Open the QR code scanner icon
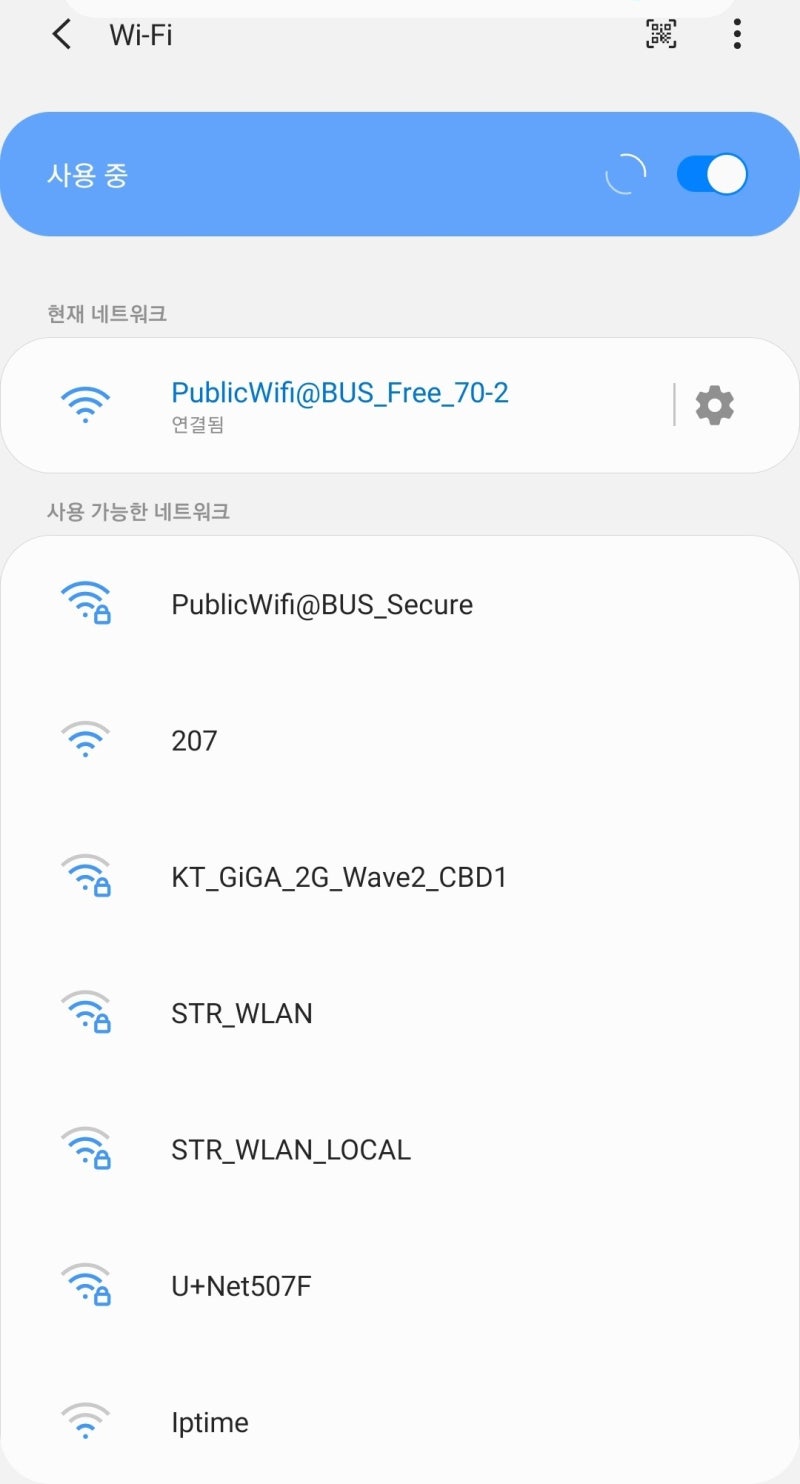The width and height of the screenshot is (800, 1484). [661, 33]
